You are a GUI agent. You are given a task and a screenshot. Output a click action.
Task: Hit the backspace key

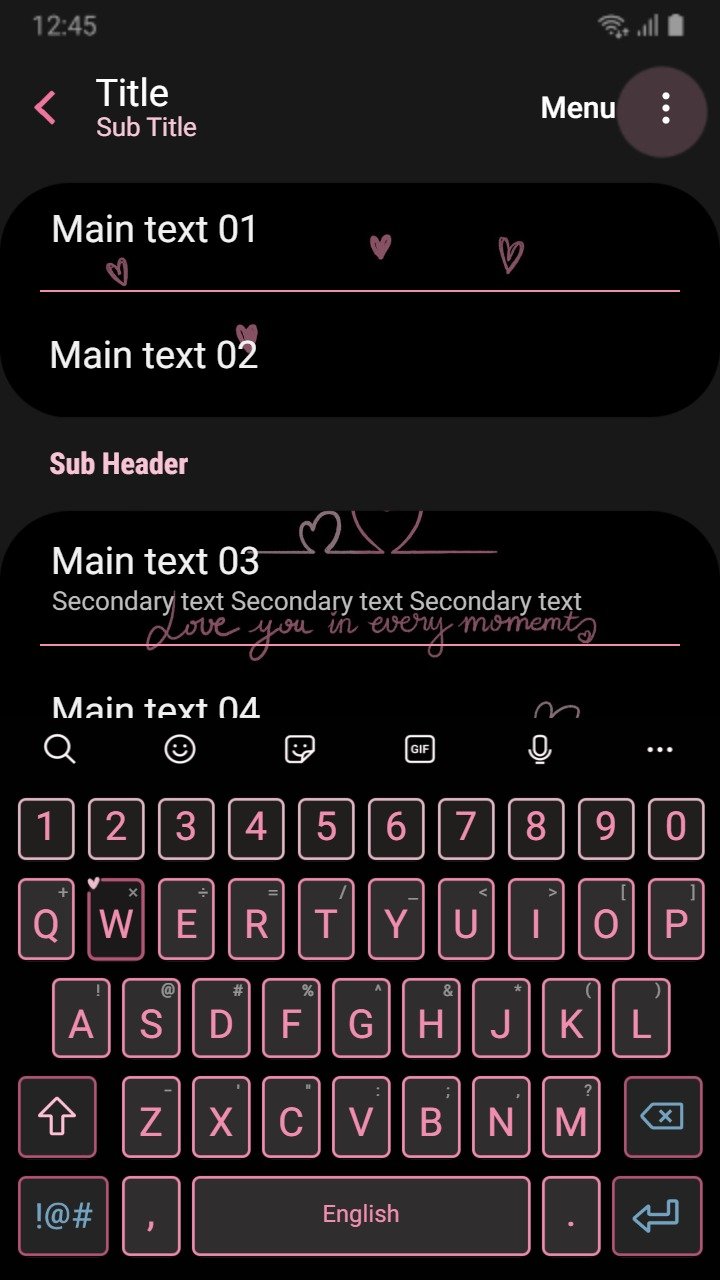click(663, 1117)
